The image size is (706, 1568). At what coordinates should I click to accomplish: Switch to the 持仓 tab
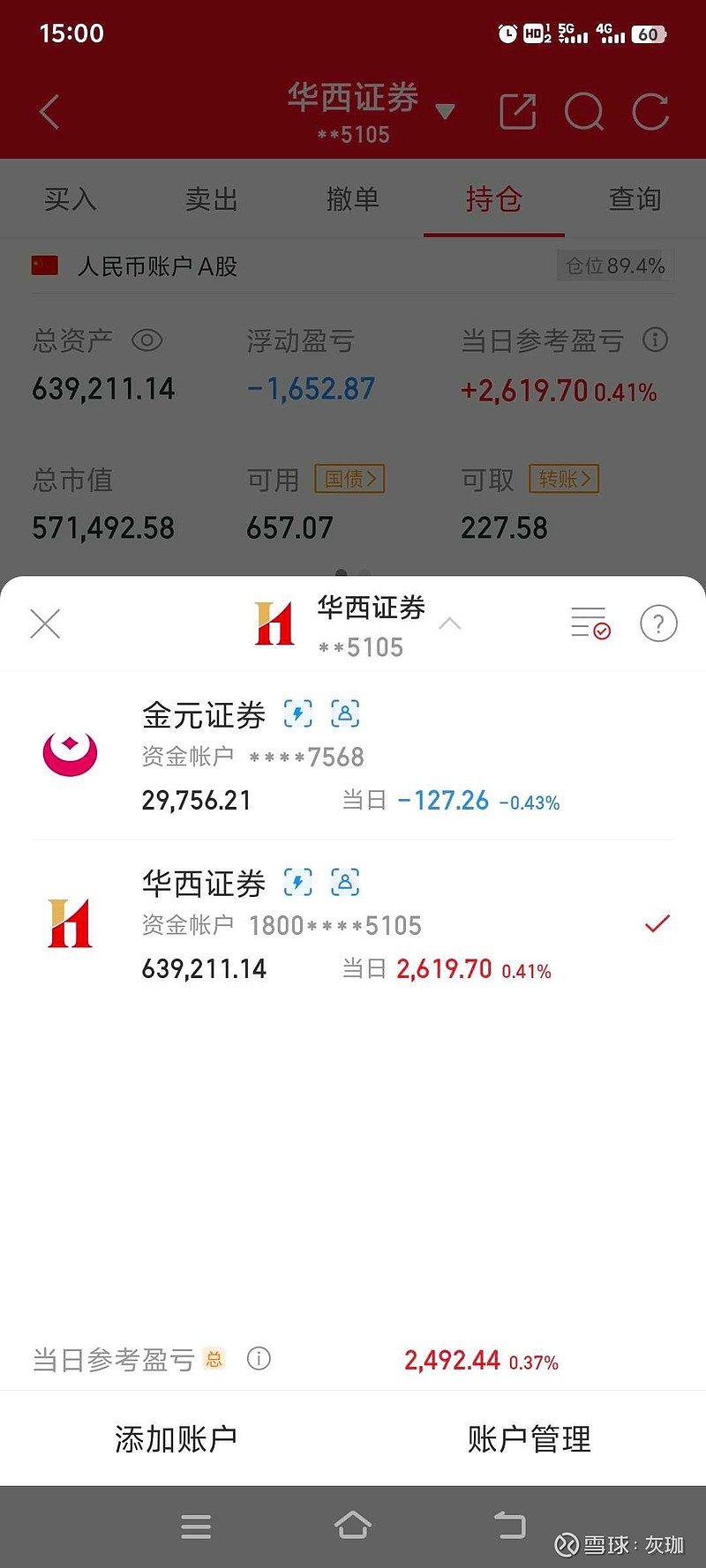[494, 199]
